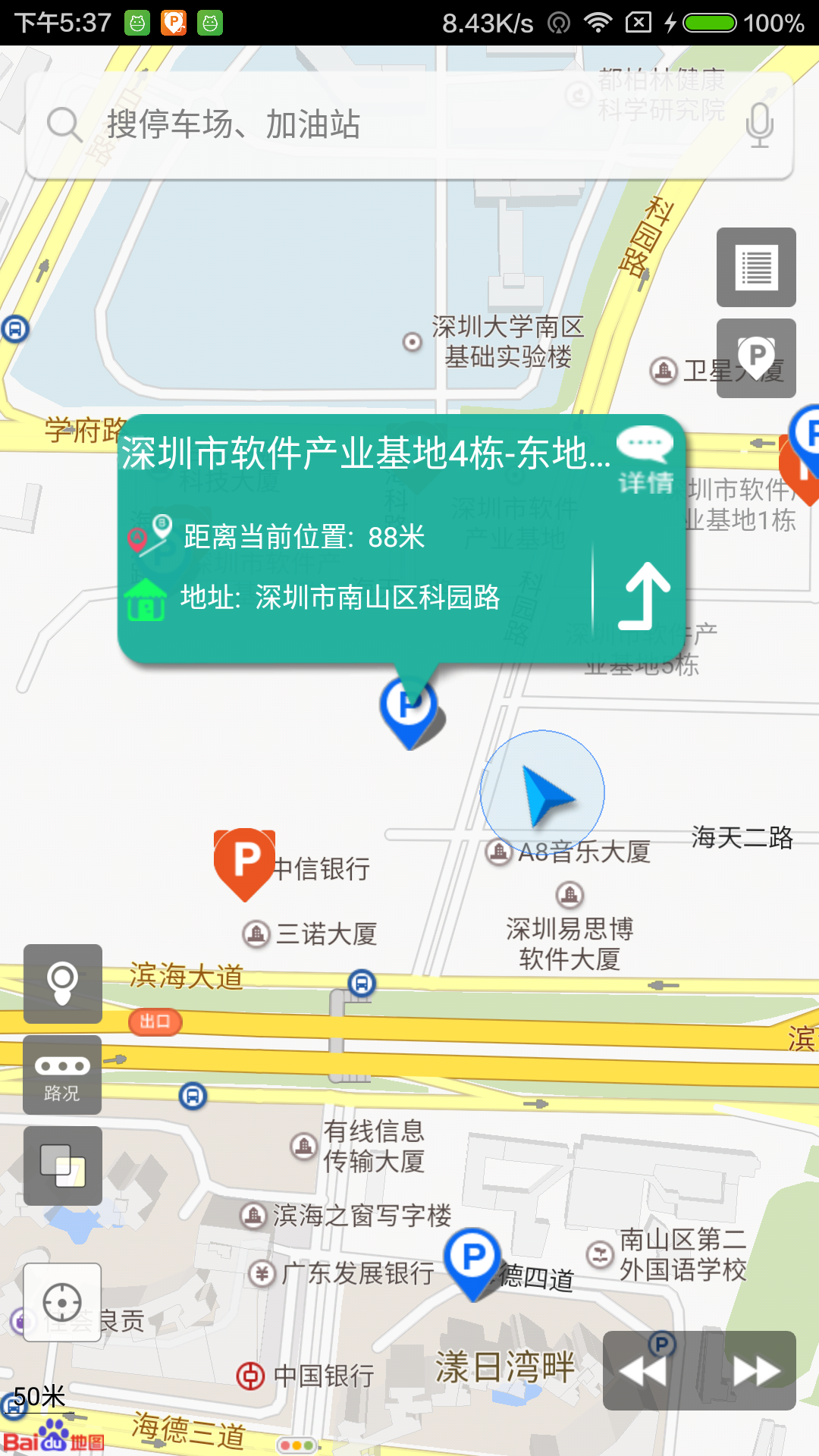Select the blue parking marker near 海德四道
Image resolution: width=819 pixels, height=1456 pixels.
pos(472,1259)
